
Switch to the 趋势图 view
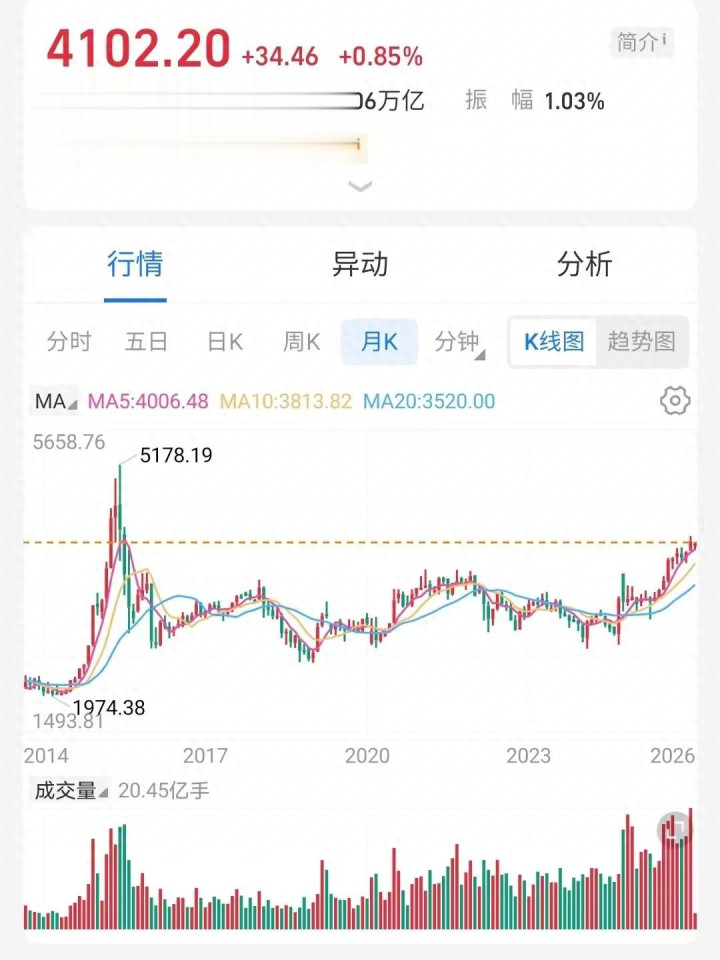pos(642,342)
